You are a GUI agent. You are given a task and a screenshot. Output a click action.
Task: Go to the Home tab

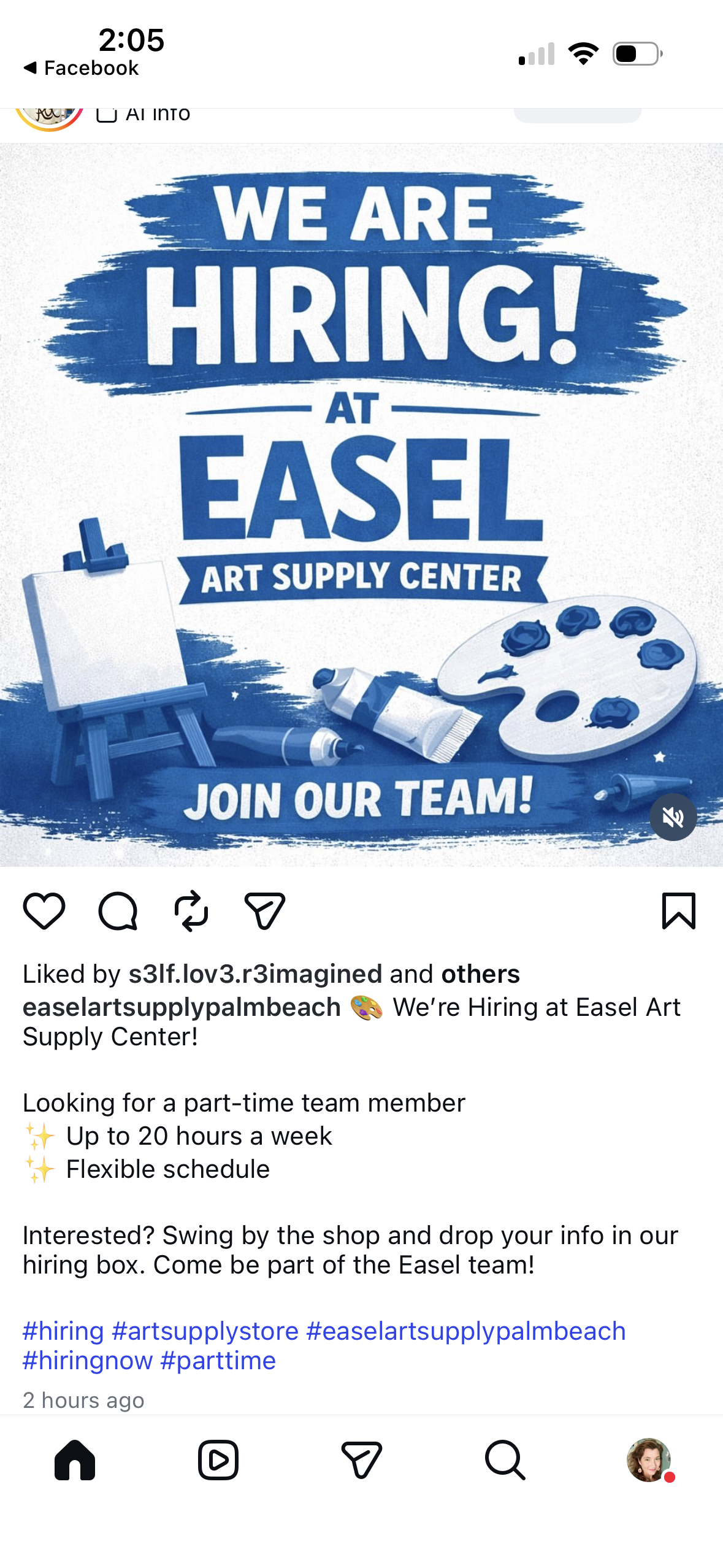pyautogui.click(x=75, y=1460)
